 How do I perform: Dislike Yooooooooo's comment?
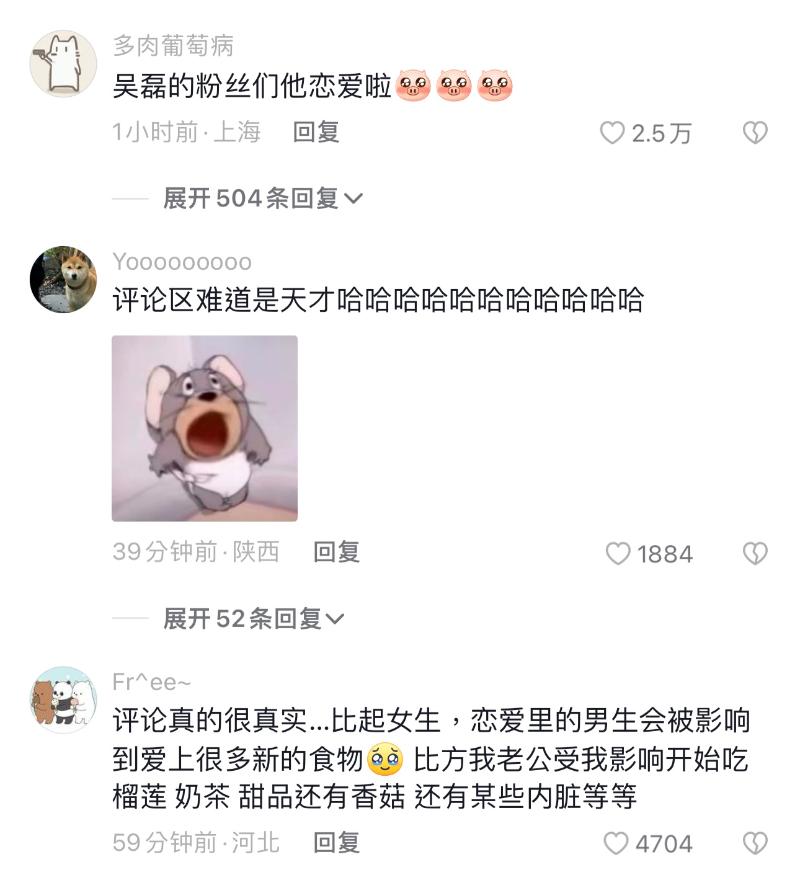[755, 553]
